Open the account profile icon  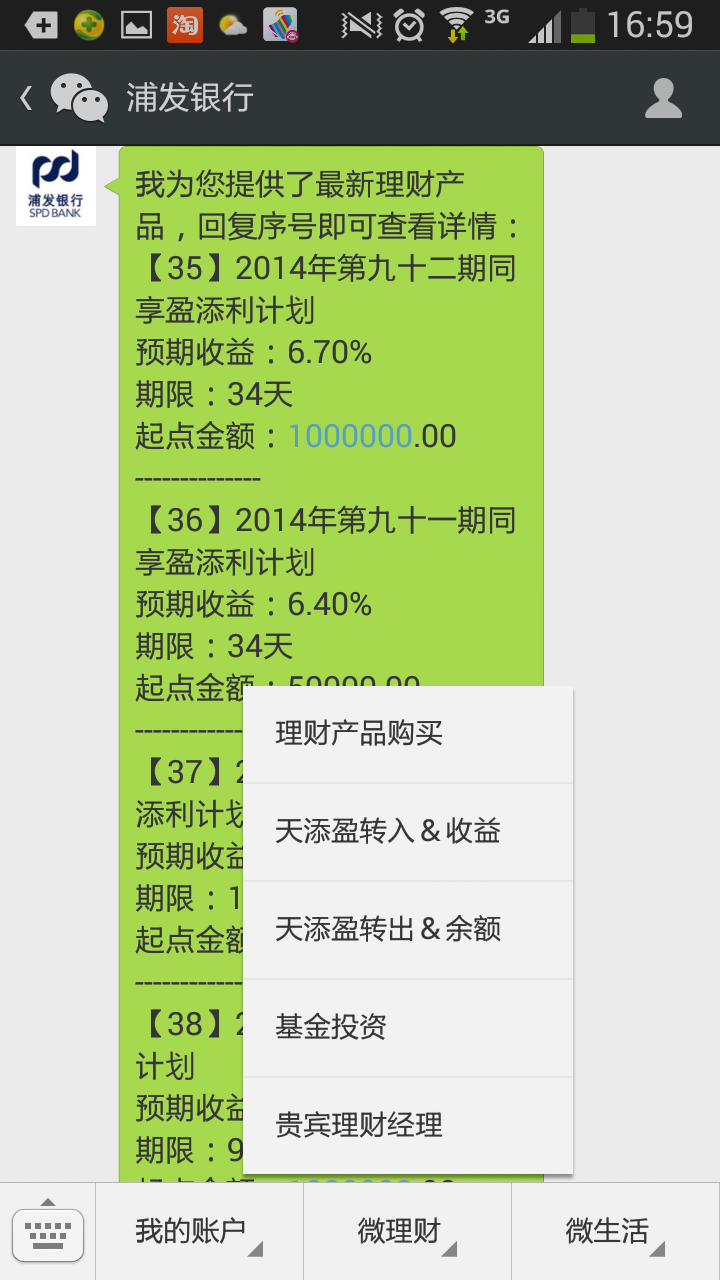(x=663, y=98)
